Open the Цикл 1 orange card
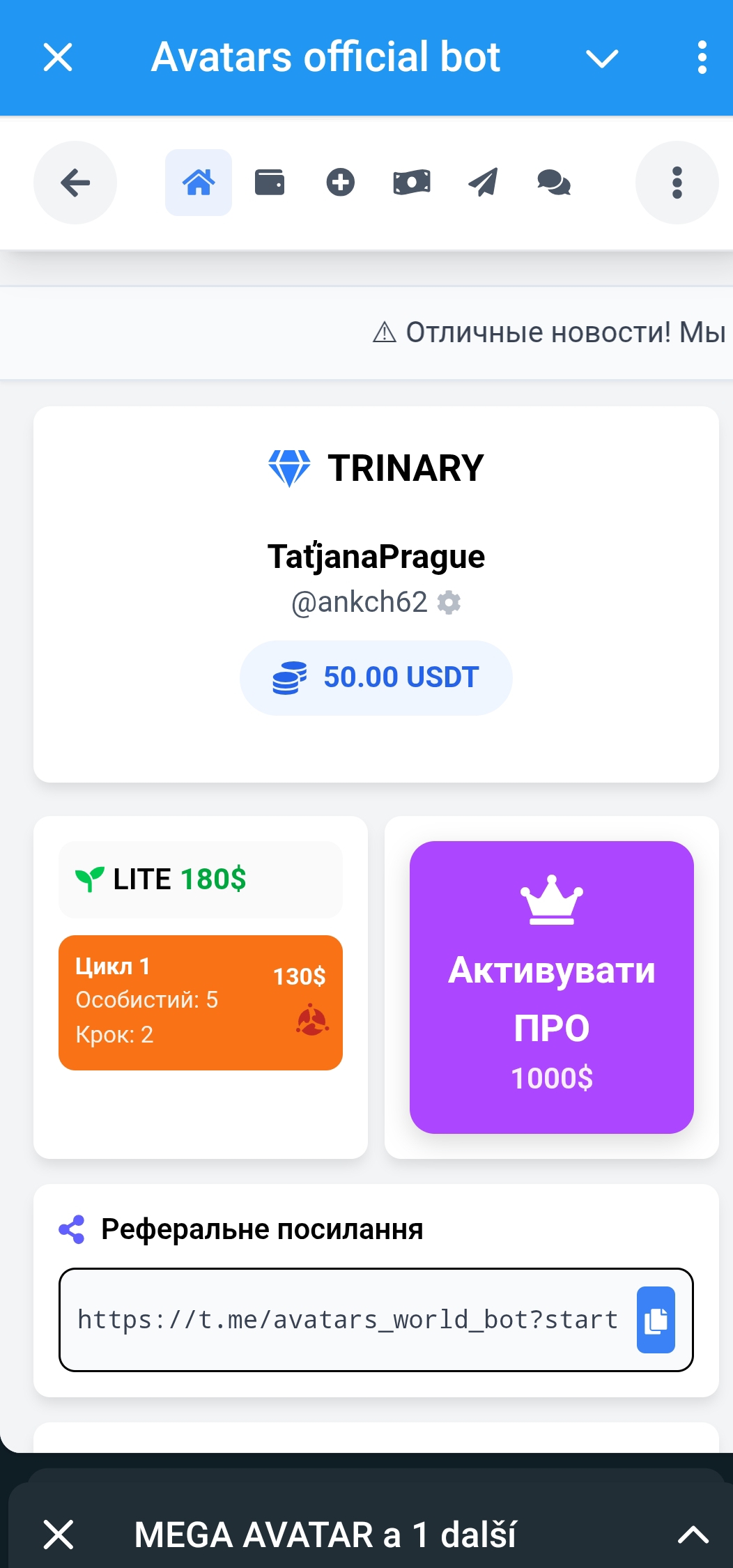The image size is (733, 1568). (x=201, y=1002)
